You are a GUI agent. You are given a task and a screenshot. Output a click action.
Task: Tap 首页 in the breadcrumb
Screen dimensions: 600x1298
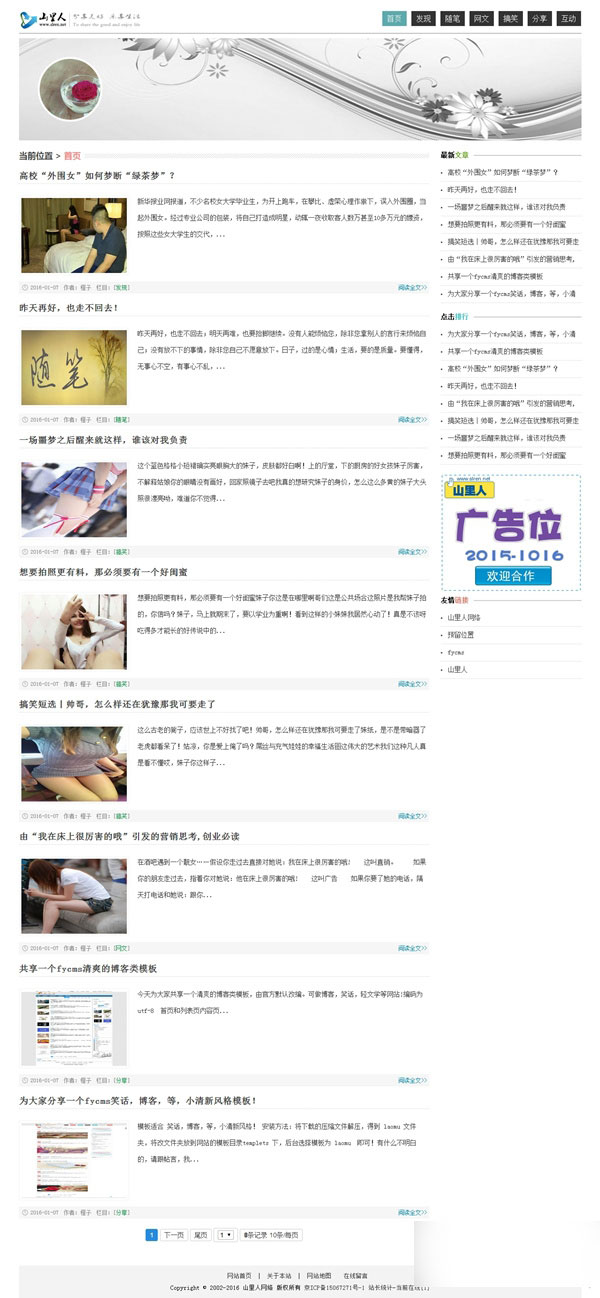[72, 155]
